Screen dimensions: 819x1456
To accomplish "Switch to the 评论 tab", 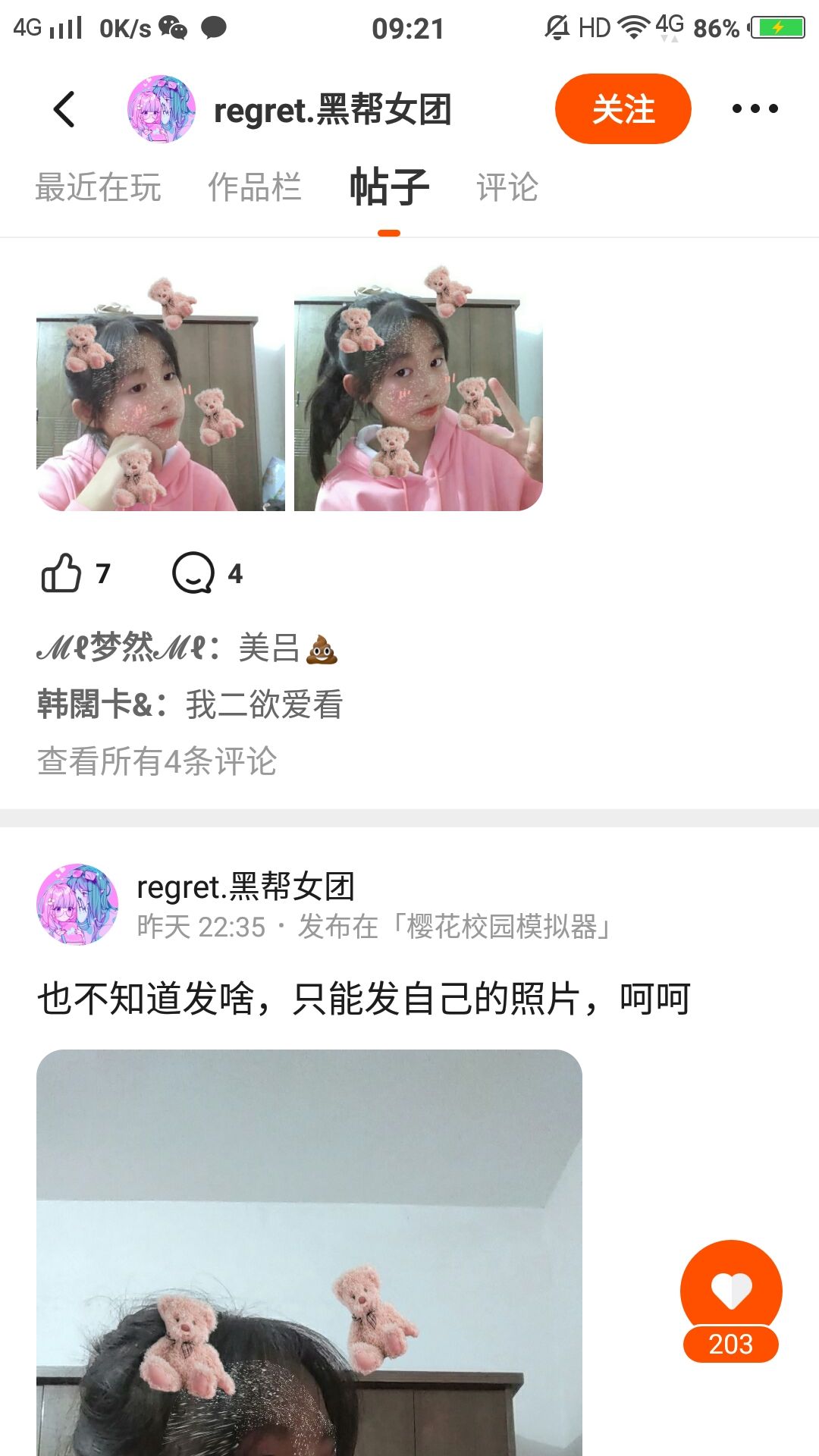I will [x=507, y=187].
